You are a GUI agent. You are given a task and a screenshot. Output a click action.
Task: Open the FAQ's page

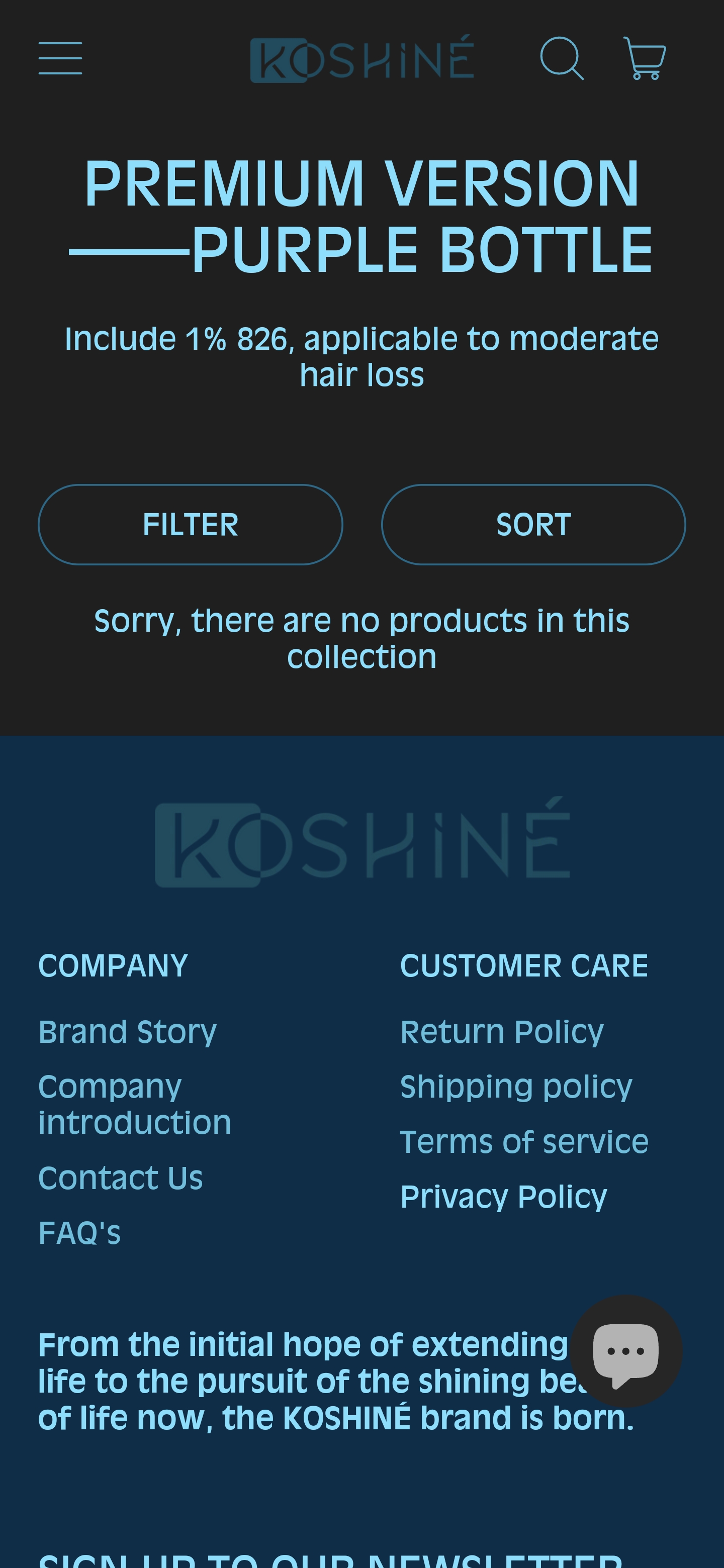pyautogui.click(x=79, y=1233)
